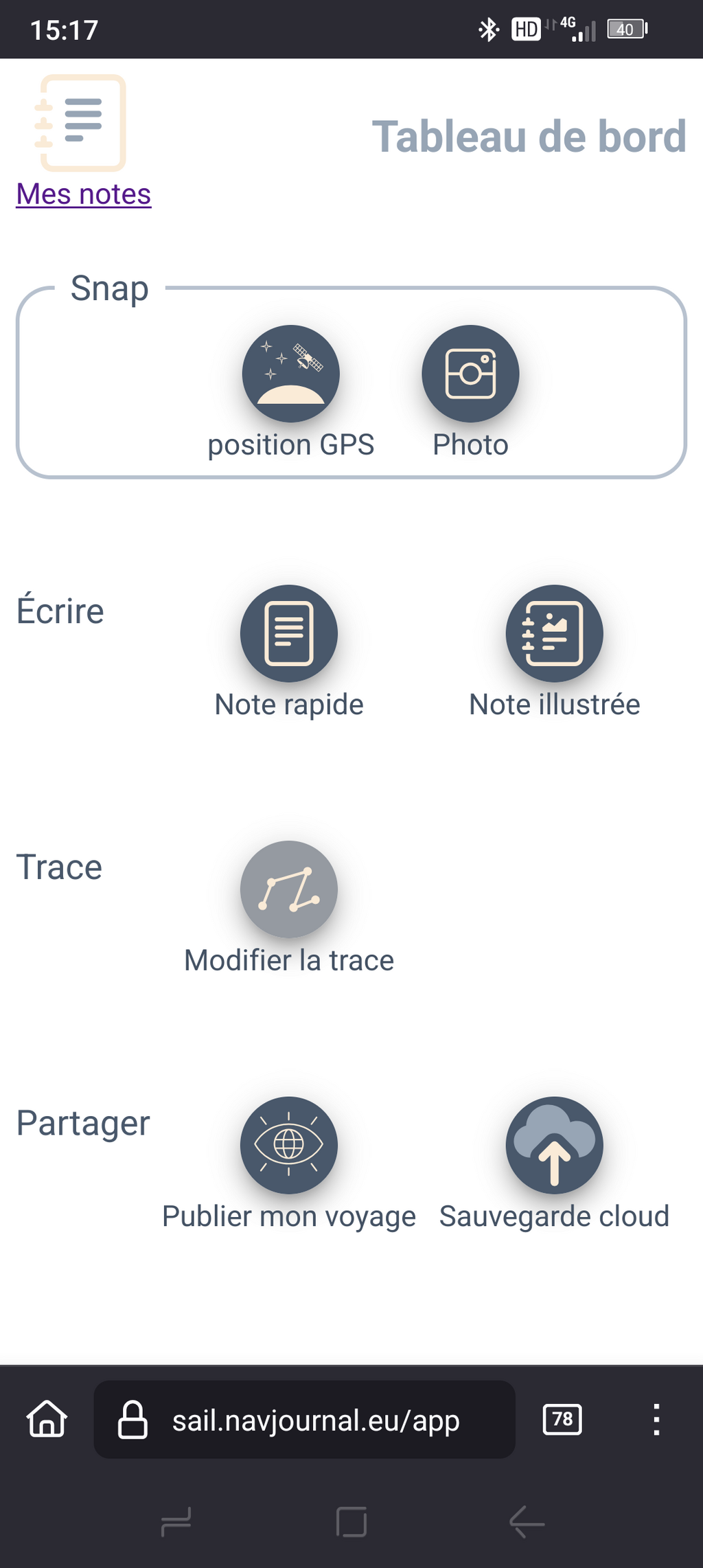Open Modifier la trace
Screen dimensions: 703x1568
pyautogui.click(x=289, y=889)
